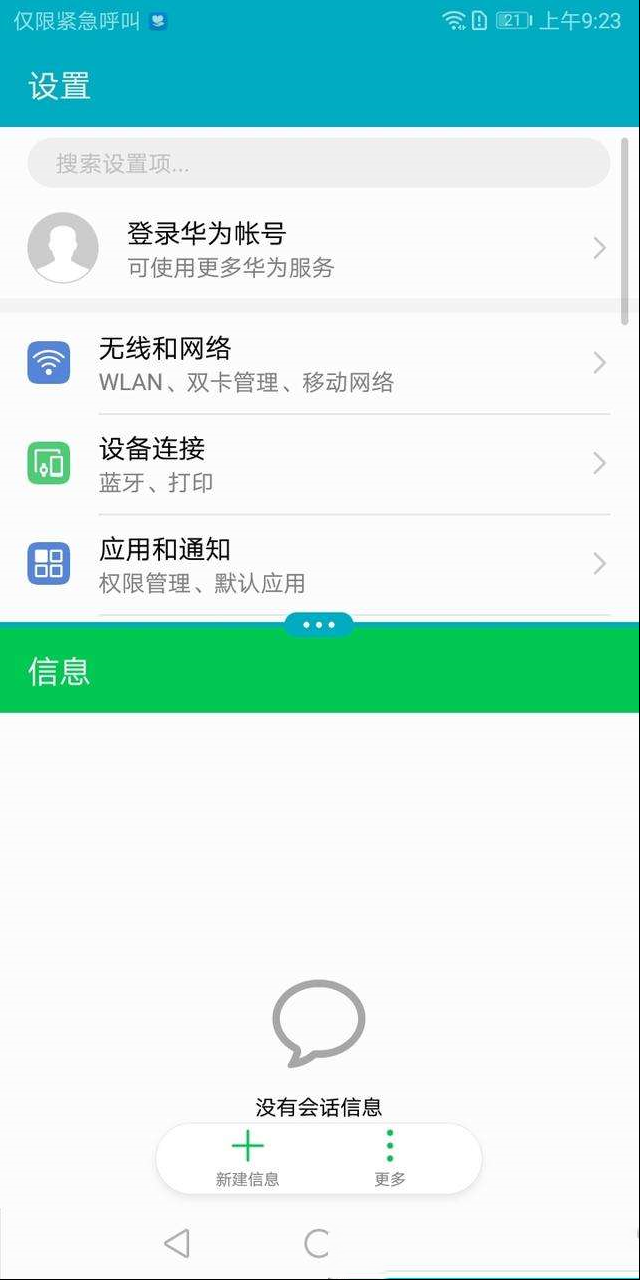Open the 更多 options menu
The image size is (640, 1280).
(390, 1158)
